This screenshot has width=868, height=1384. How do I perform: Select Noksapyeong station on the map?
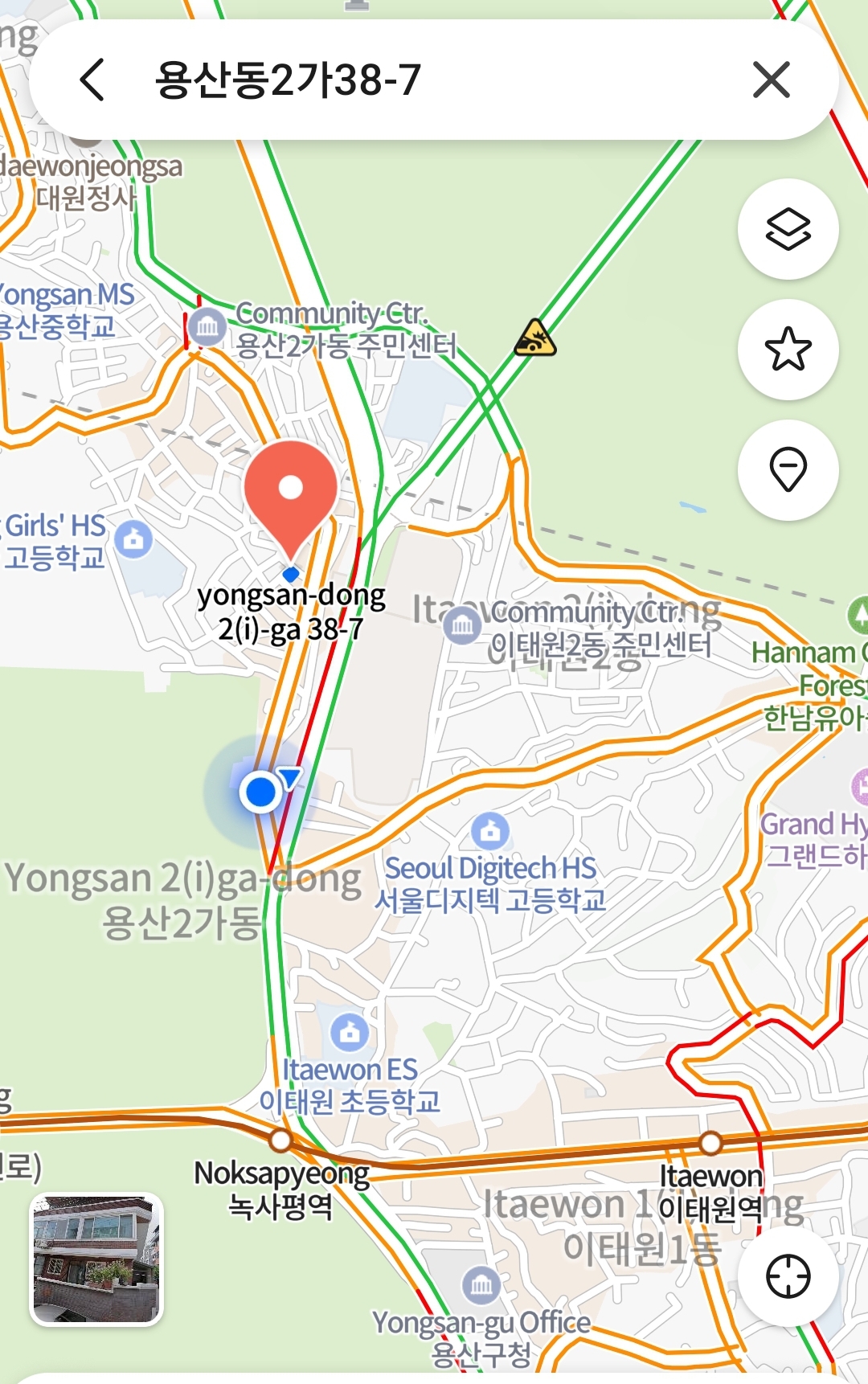280,1140
